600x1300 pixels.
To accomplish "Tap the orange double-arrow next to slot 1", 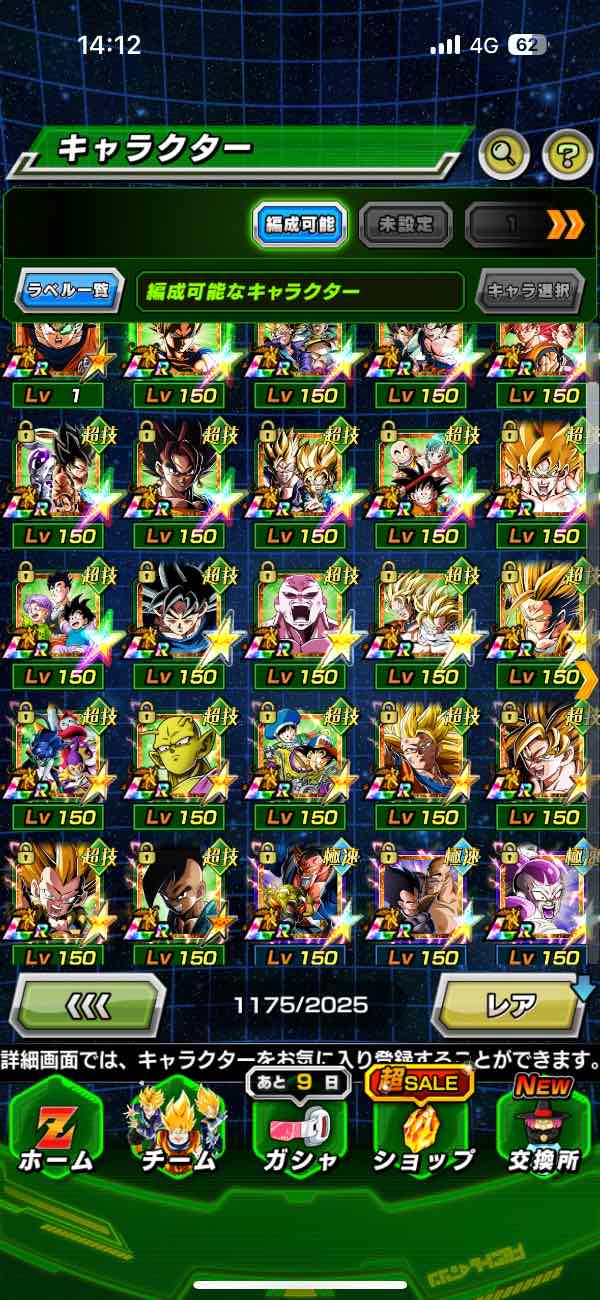I will click(565, 225).
